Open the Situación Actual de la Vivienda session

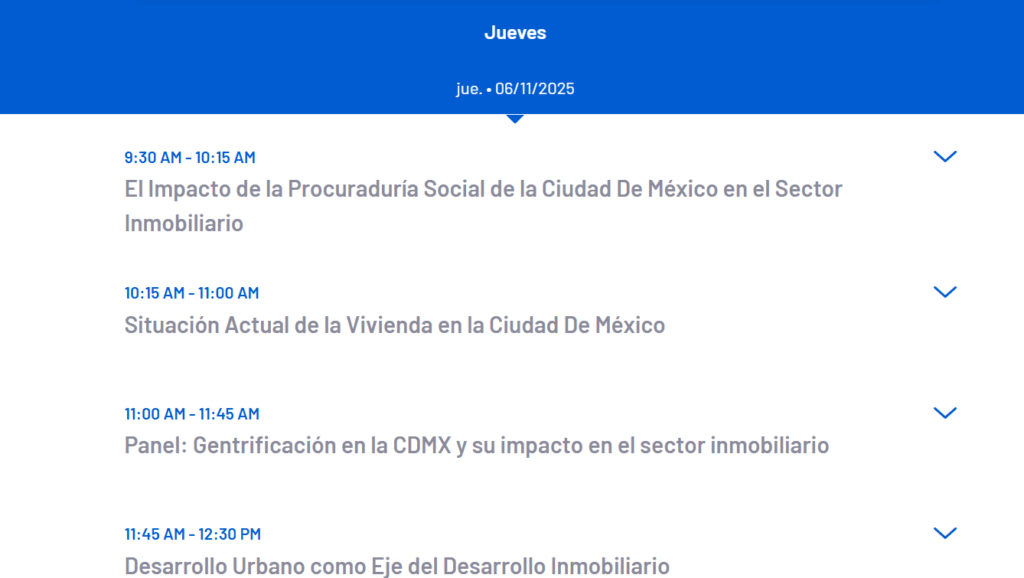pos(394,325)
